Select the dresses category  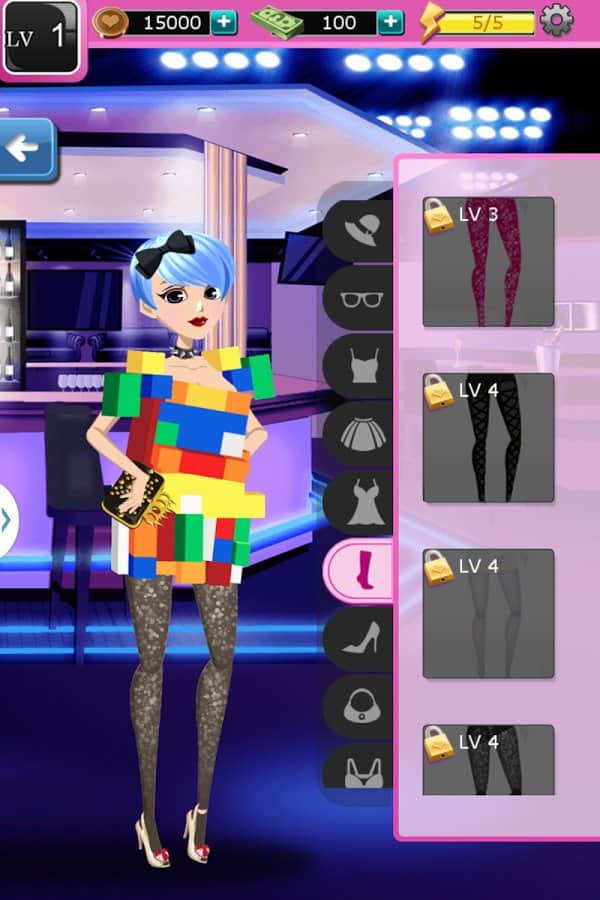click(x=360, y=502)
